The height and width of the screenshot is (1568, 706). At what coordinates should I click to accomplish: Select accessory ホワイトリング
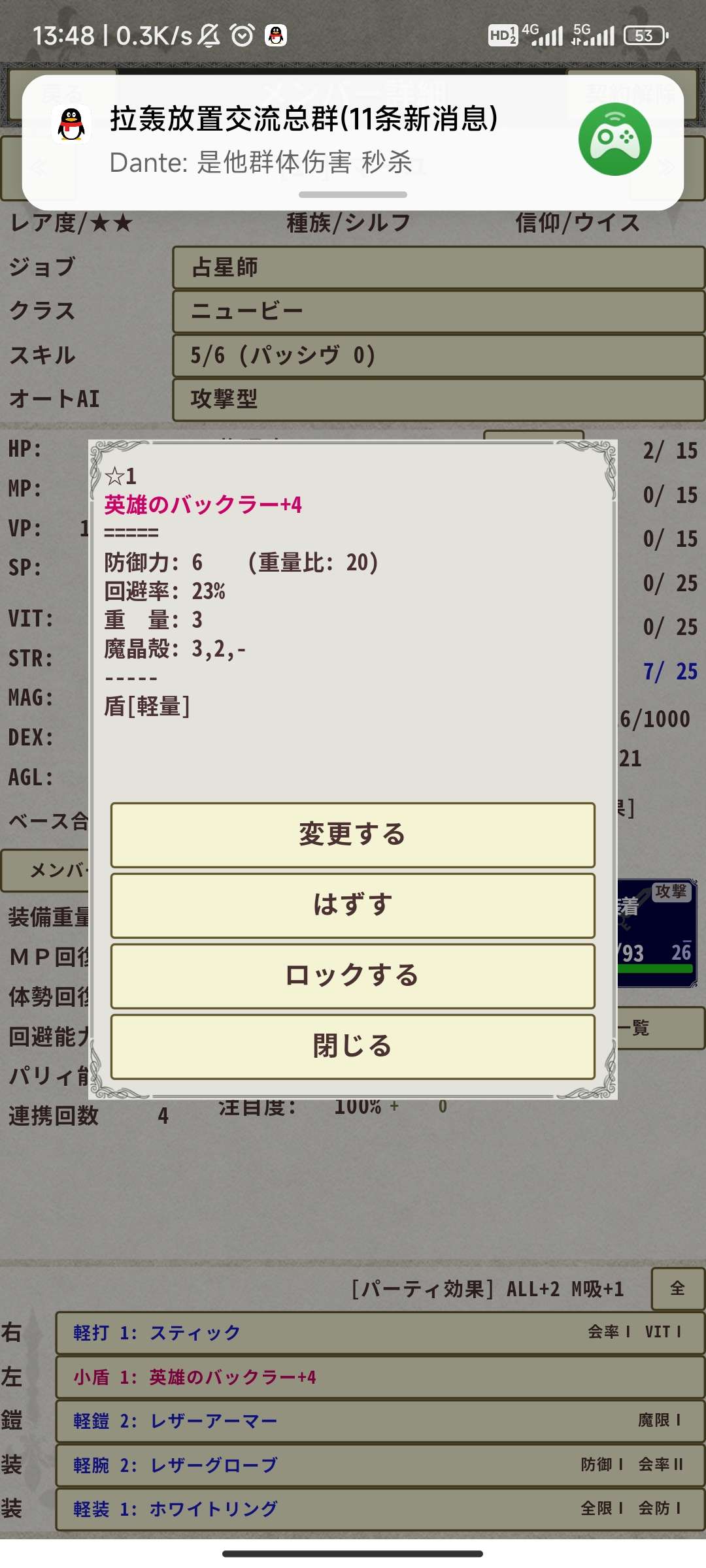(379, 1509)
